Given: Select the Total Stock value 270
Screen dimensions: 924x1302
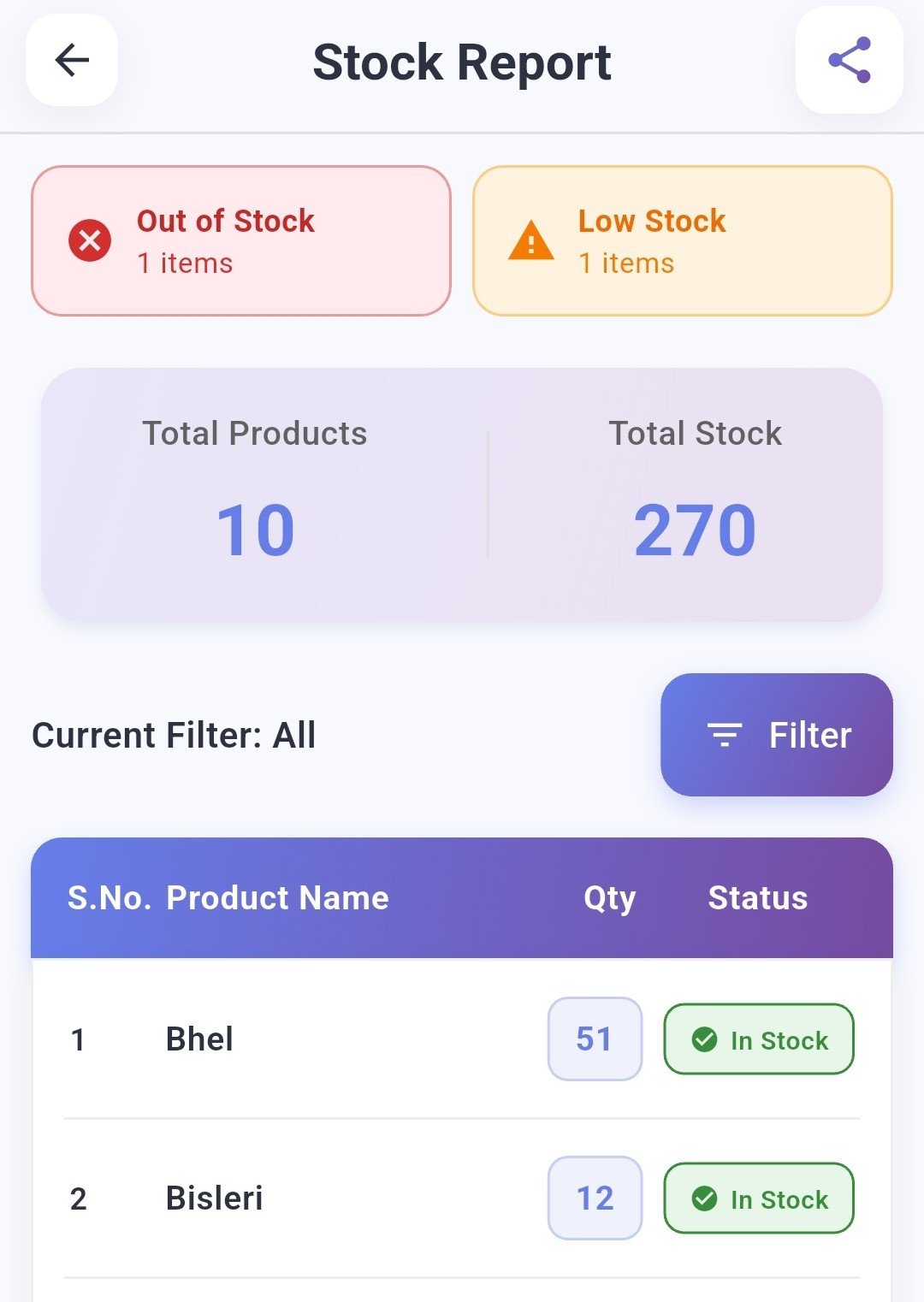Looking at the screenshot, I should (695, 530).
